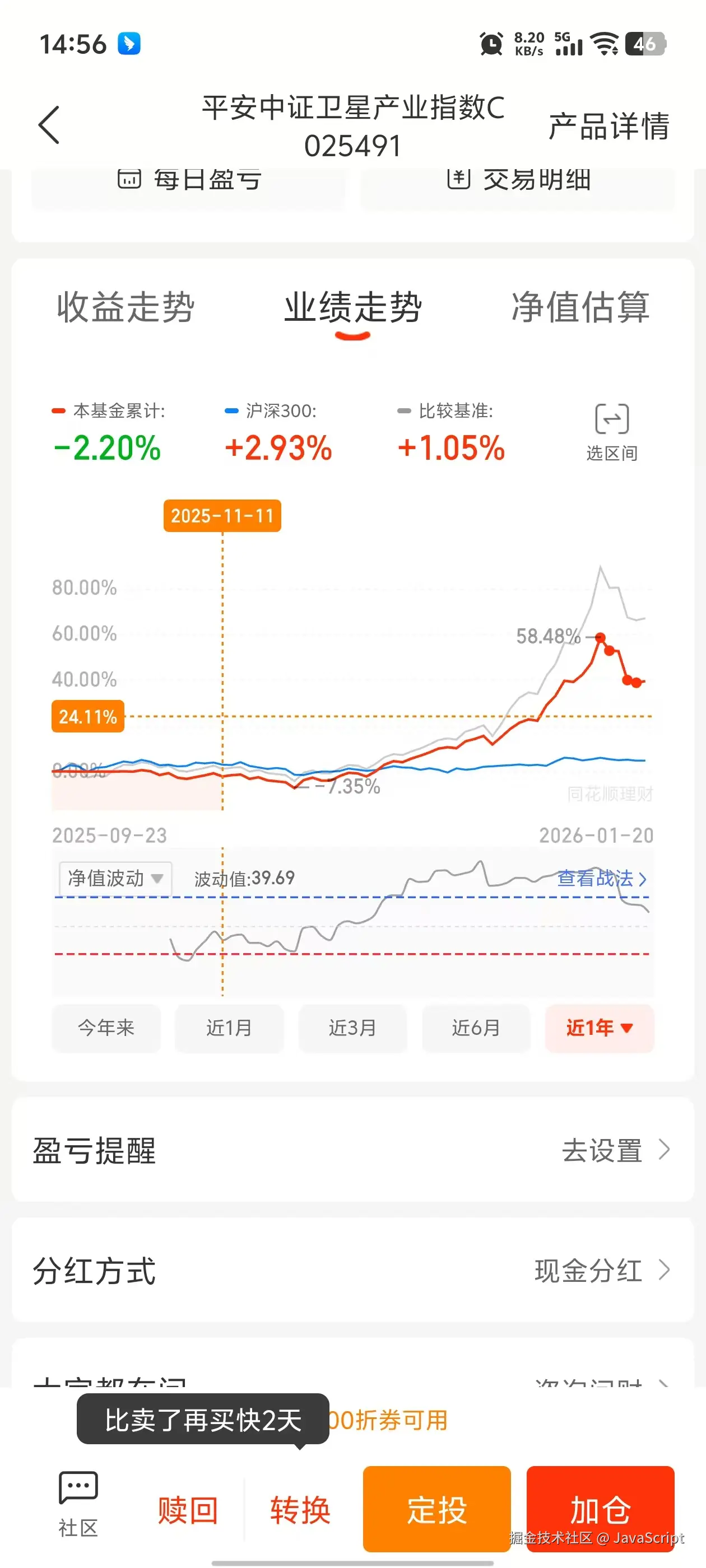Image resolution: width=706 pixels, height=1568 pixels.
Task: Tap the 2025-11-11 date marker on chart
Action: click(222, 516)
